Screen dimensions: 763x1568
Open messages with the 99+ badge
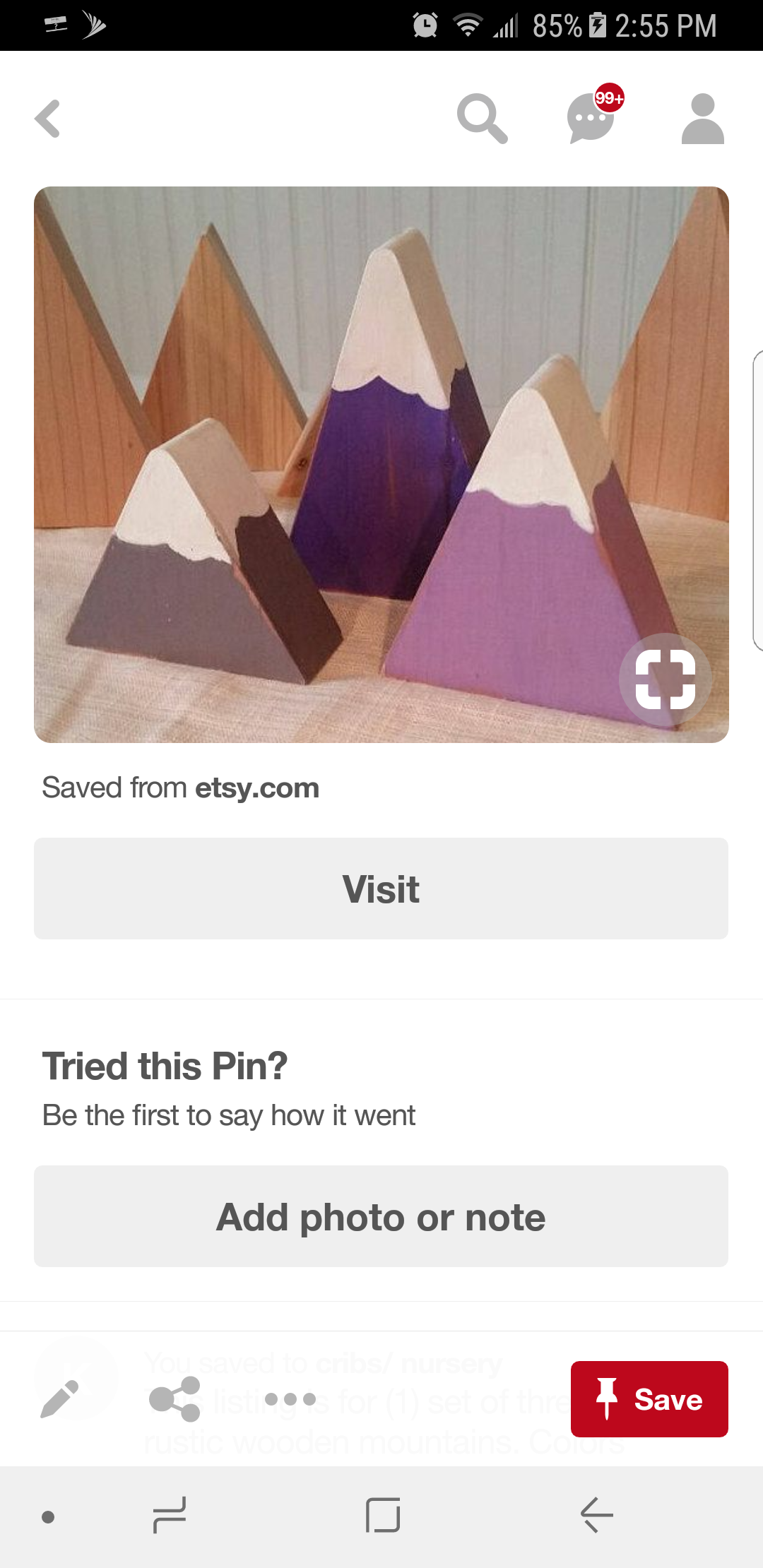tap(592, 118)
